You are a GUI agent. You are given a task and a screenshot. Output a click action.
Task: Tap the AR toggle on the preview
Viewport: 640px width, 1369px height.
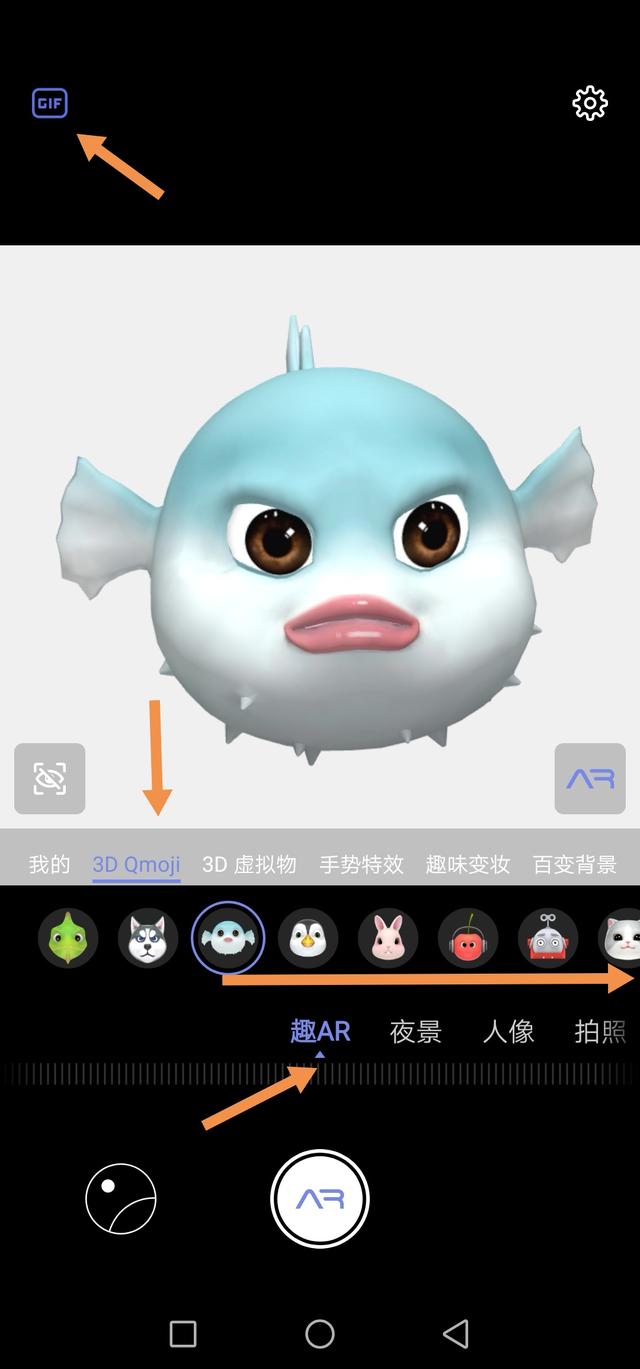[x=590, y=778]
